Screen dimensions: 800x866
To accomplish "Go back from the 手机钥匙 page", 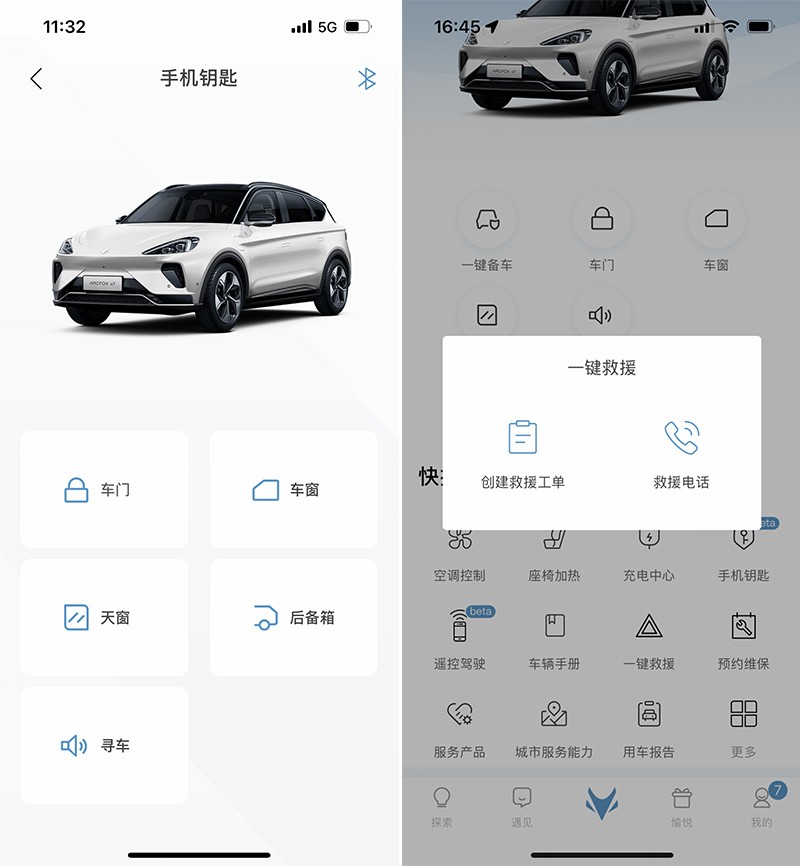I will click(x=37, y=79).
